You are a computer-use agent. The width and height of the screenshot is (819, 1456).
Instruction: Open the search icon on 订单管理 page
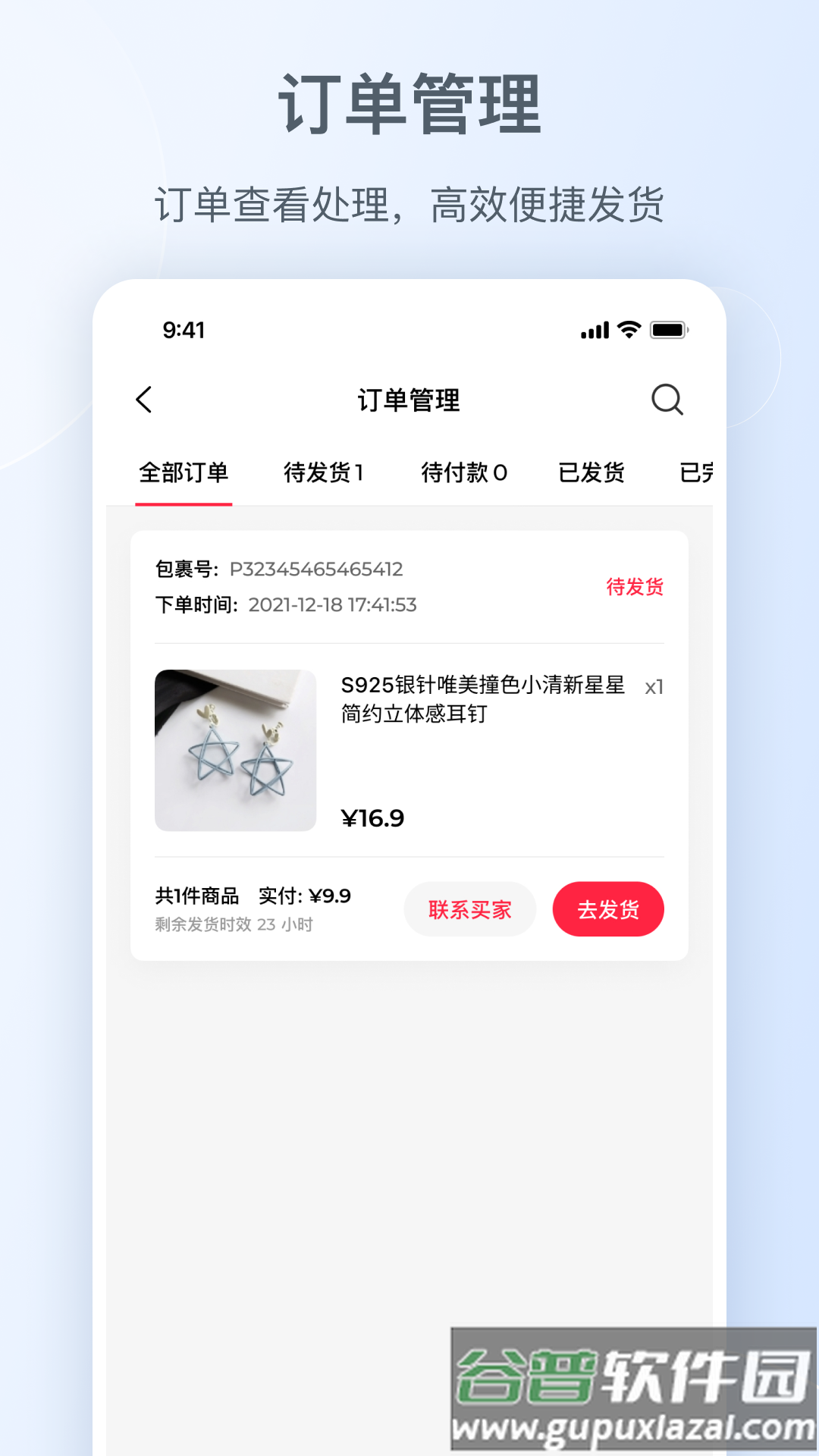[667, 401]
